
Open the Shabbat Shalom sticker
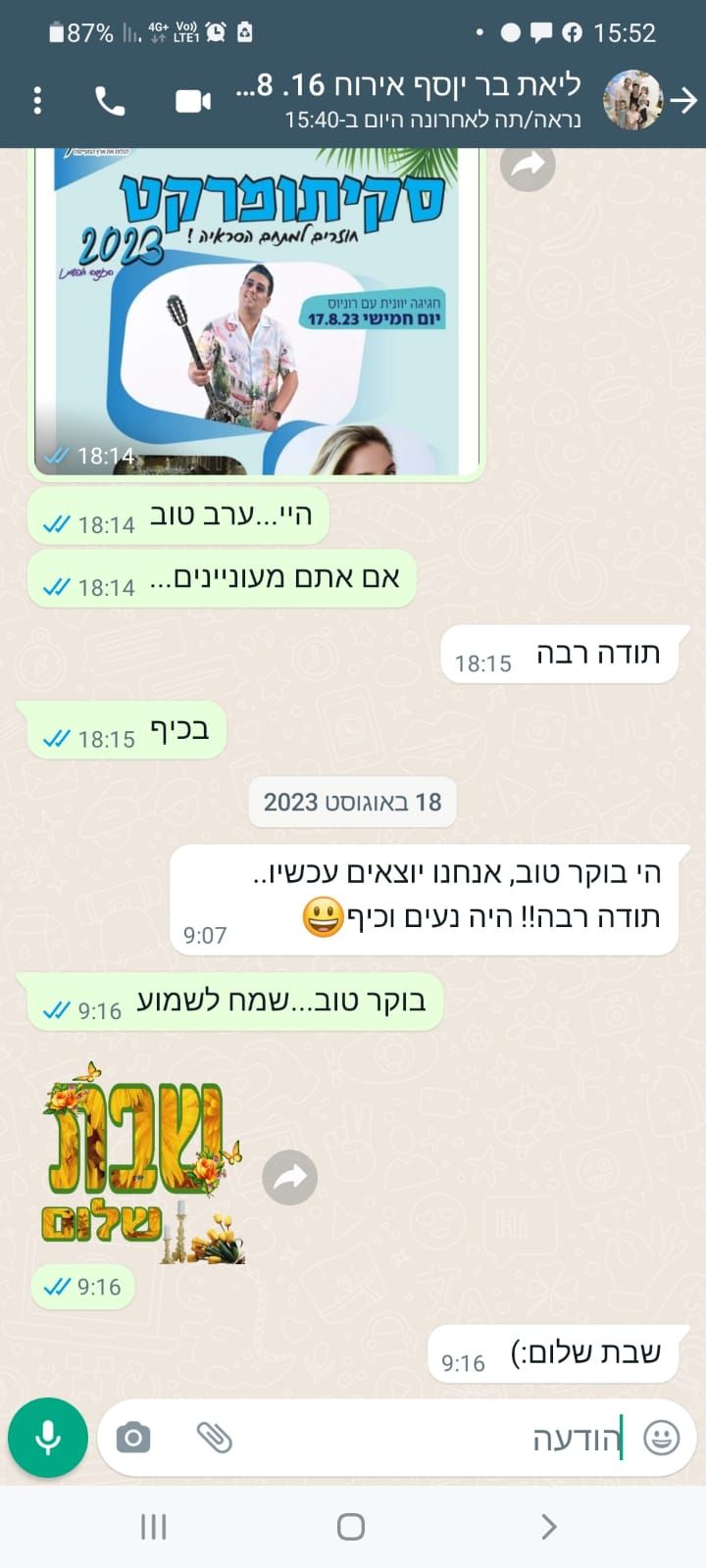point(142,1164)
